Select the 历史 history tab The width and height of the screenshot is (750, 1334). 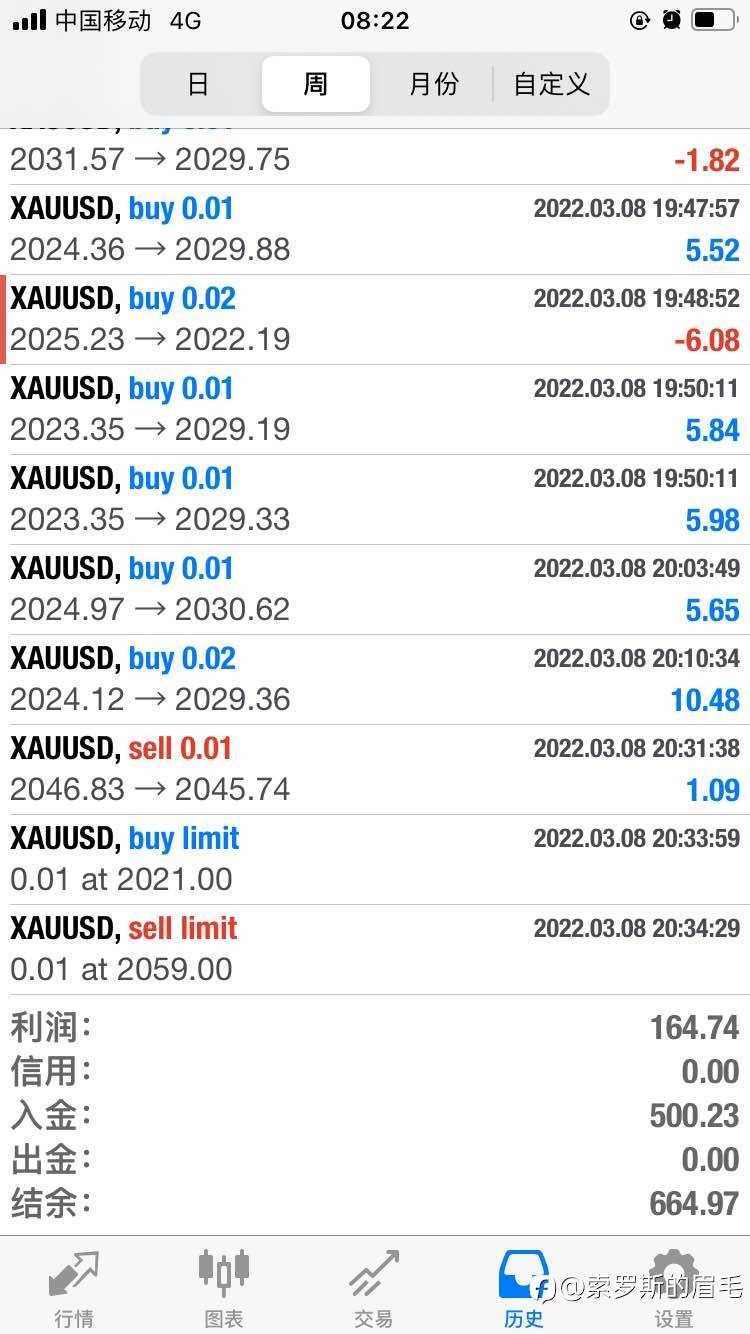click(x=524, y=1289)
